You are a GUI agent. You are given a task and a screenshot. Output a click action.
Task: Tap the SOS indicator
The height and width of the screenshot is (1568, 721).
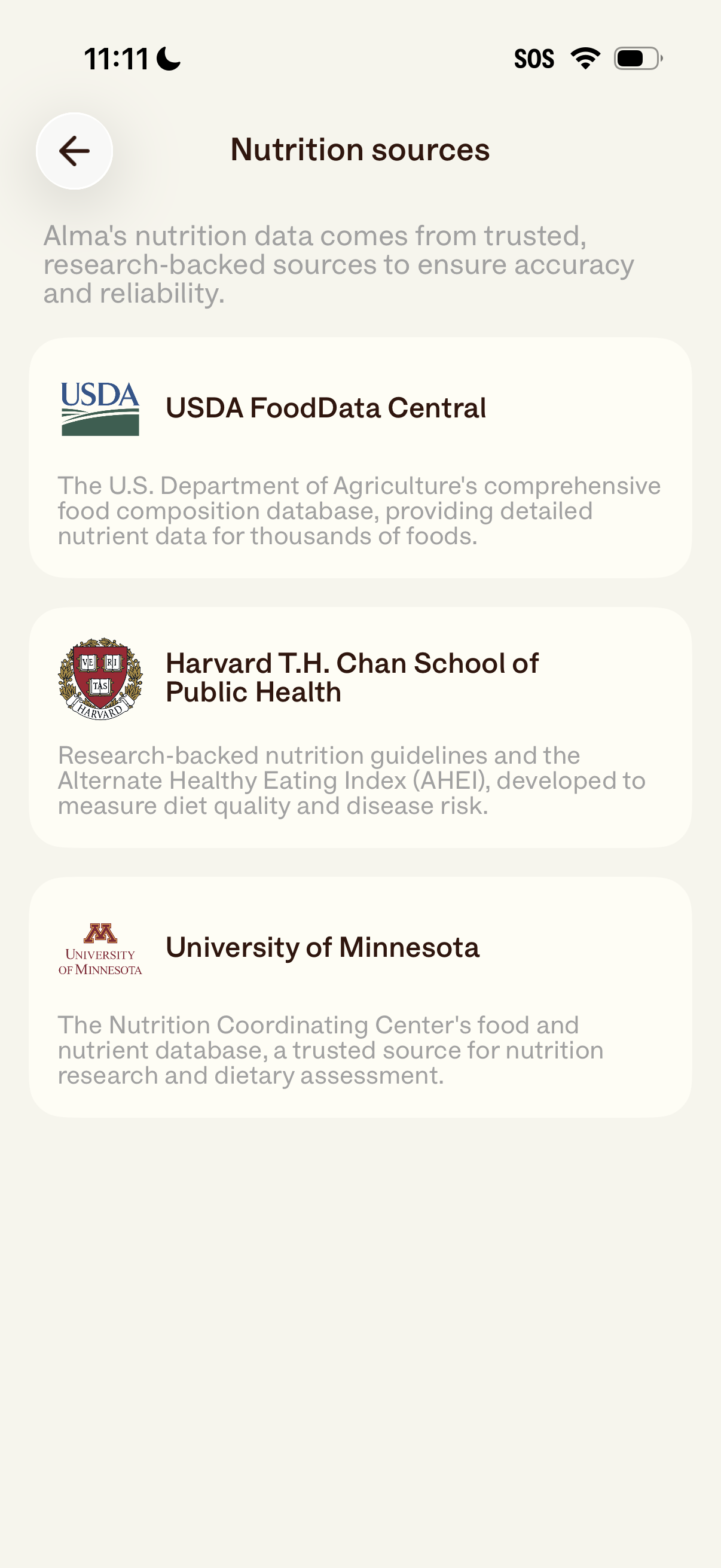tap(534, 57)
